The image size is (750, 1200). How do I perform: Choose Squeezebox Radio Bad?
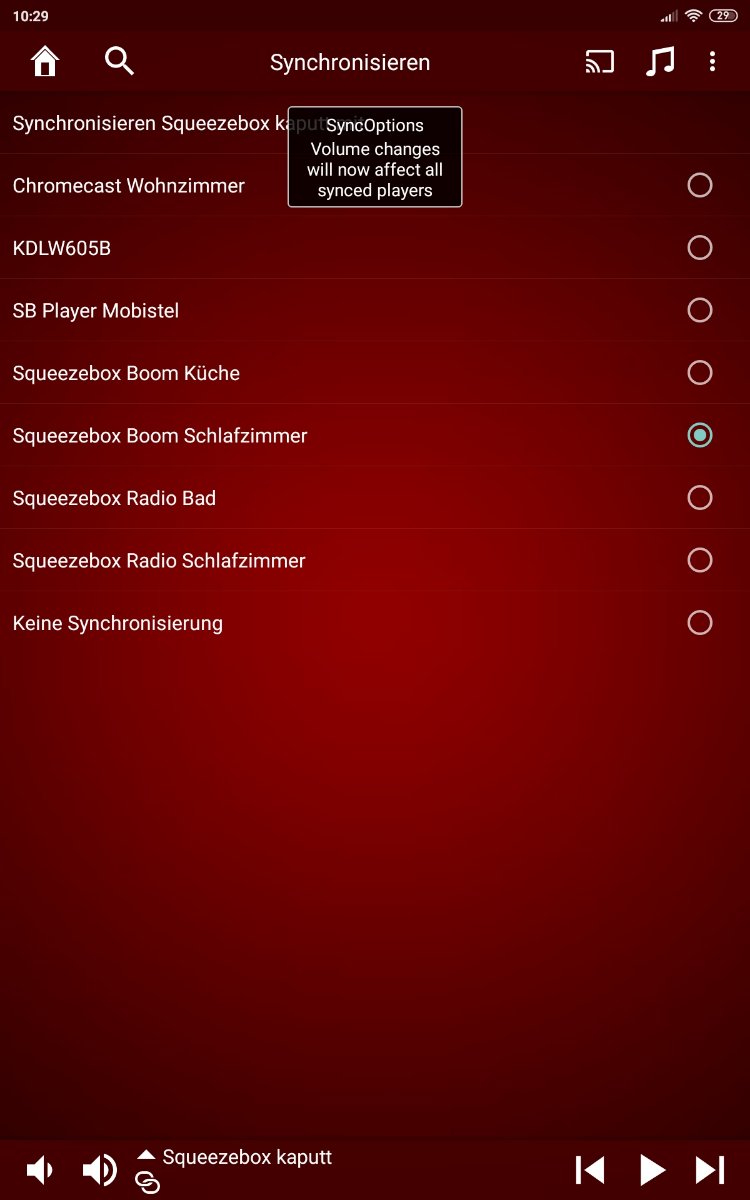(x=700, y=498)
